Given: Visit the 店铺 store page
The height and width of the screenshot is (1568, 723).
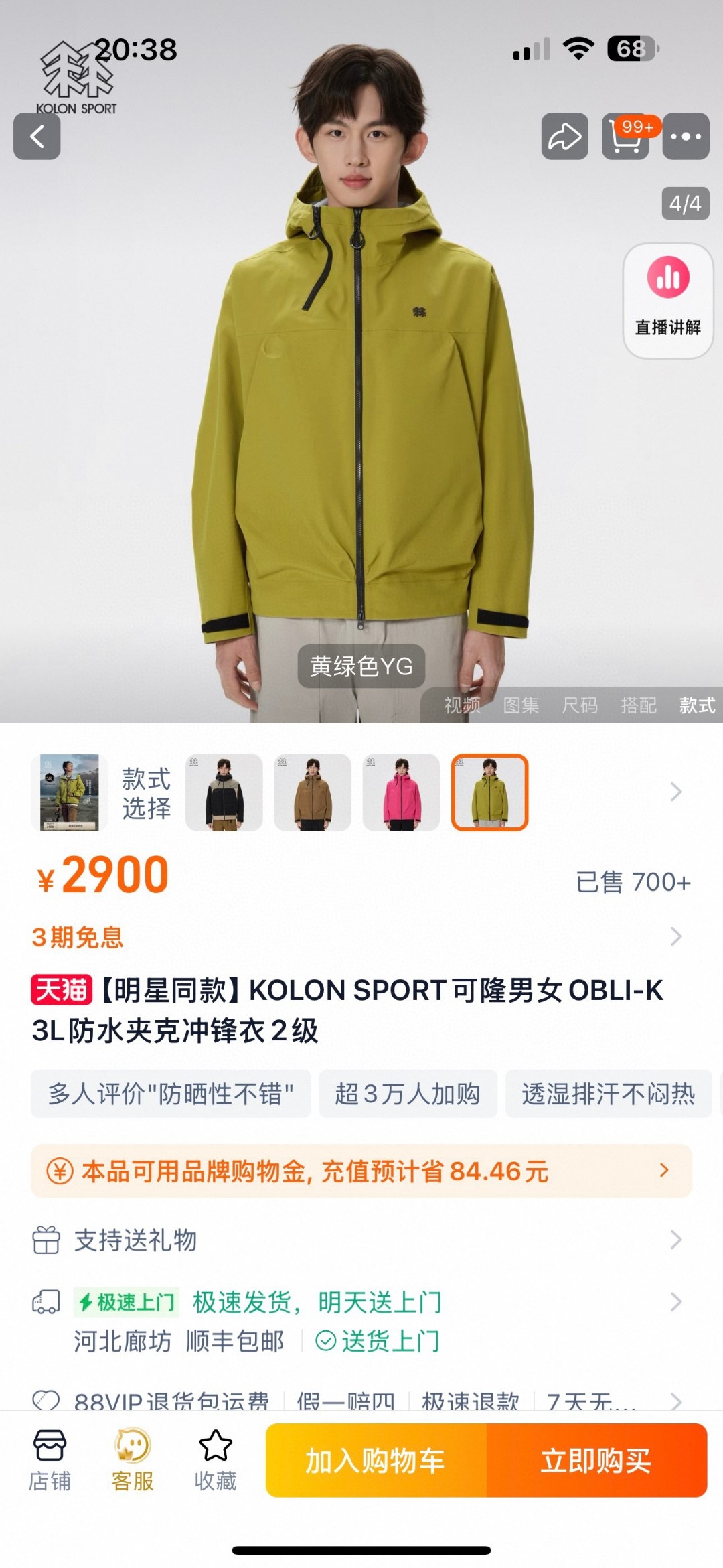Looking at the screenshot, I should click(x=50, y=1460).
